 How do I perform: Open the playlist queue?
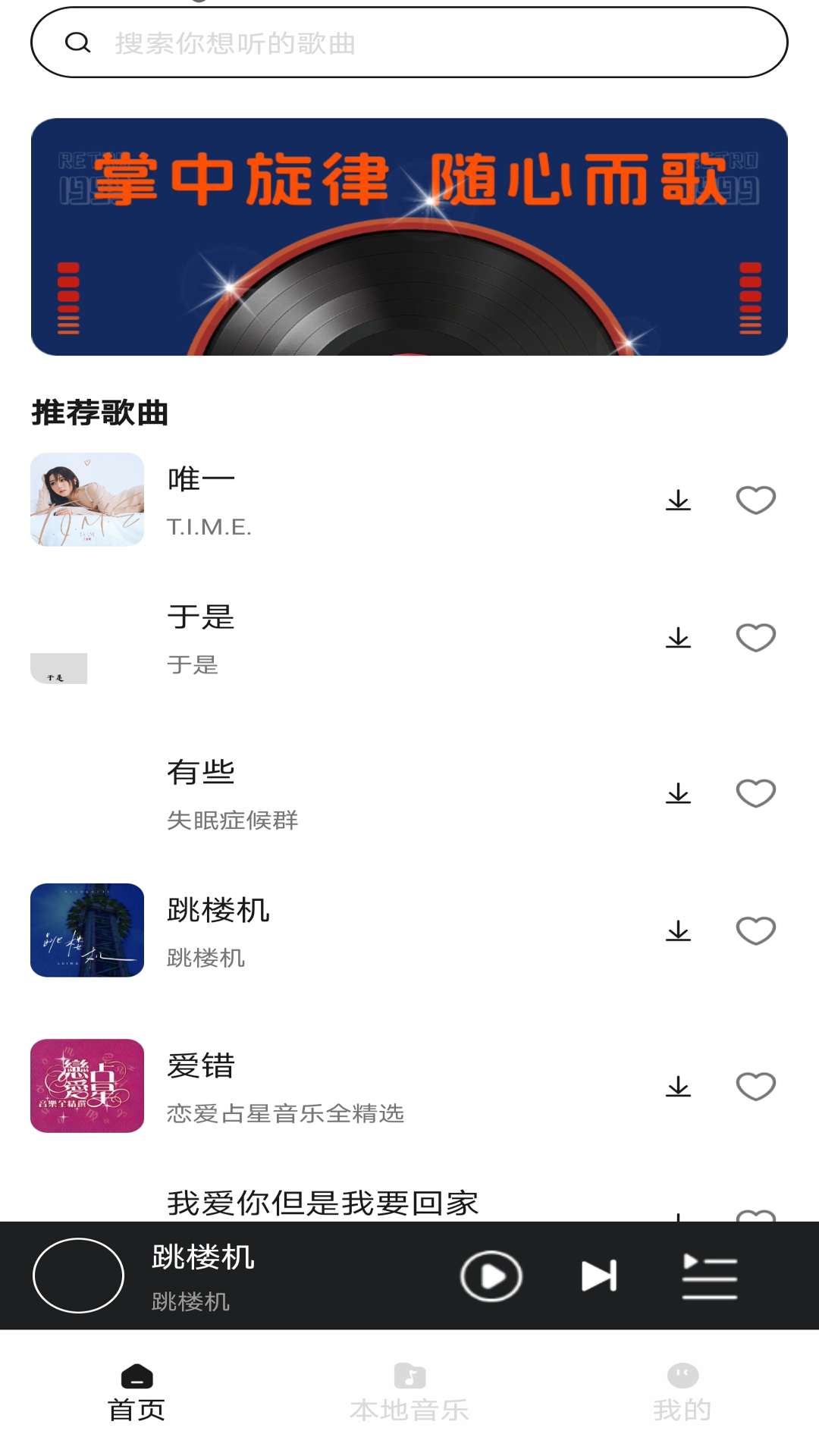click(709, 1276)
